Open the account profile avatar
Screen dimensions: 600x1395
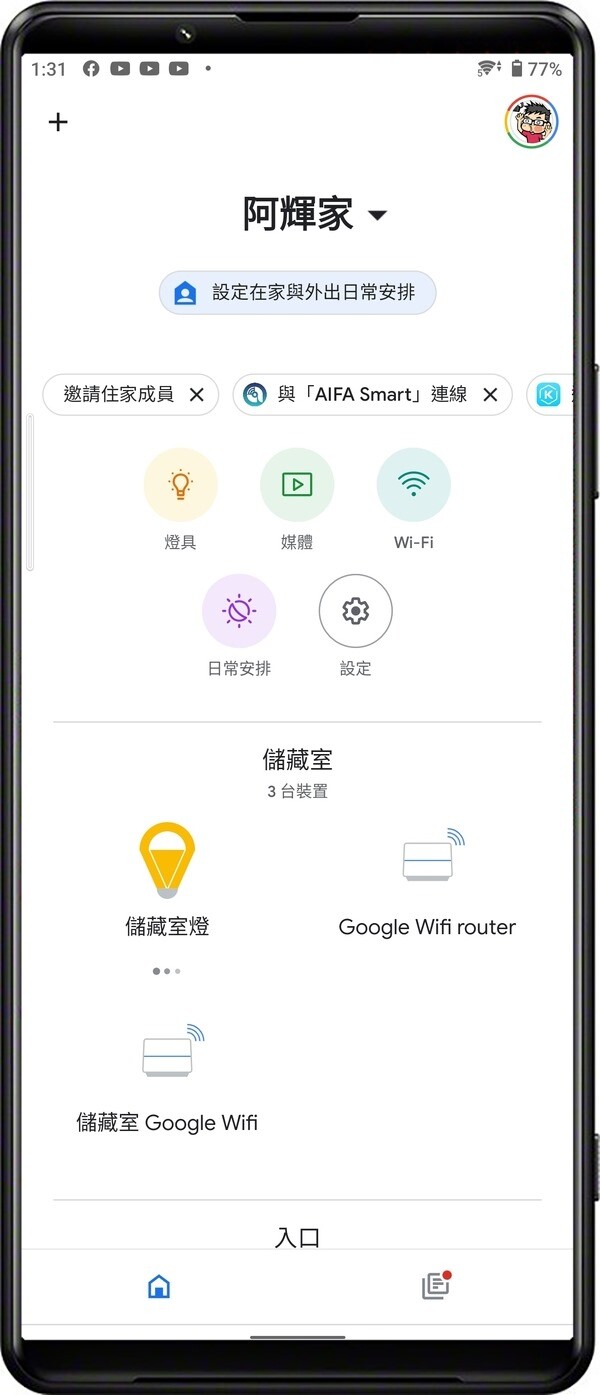(531, 121)
